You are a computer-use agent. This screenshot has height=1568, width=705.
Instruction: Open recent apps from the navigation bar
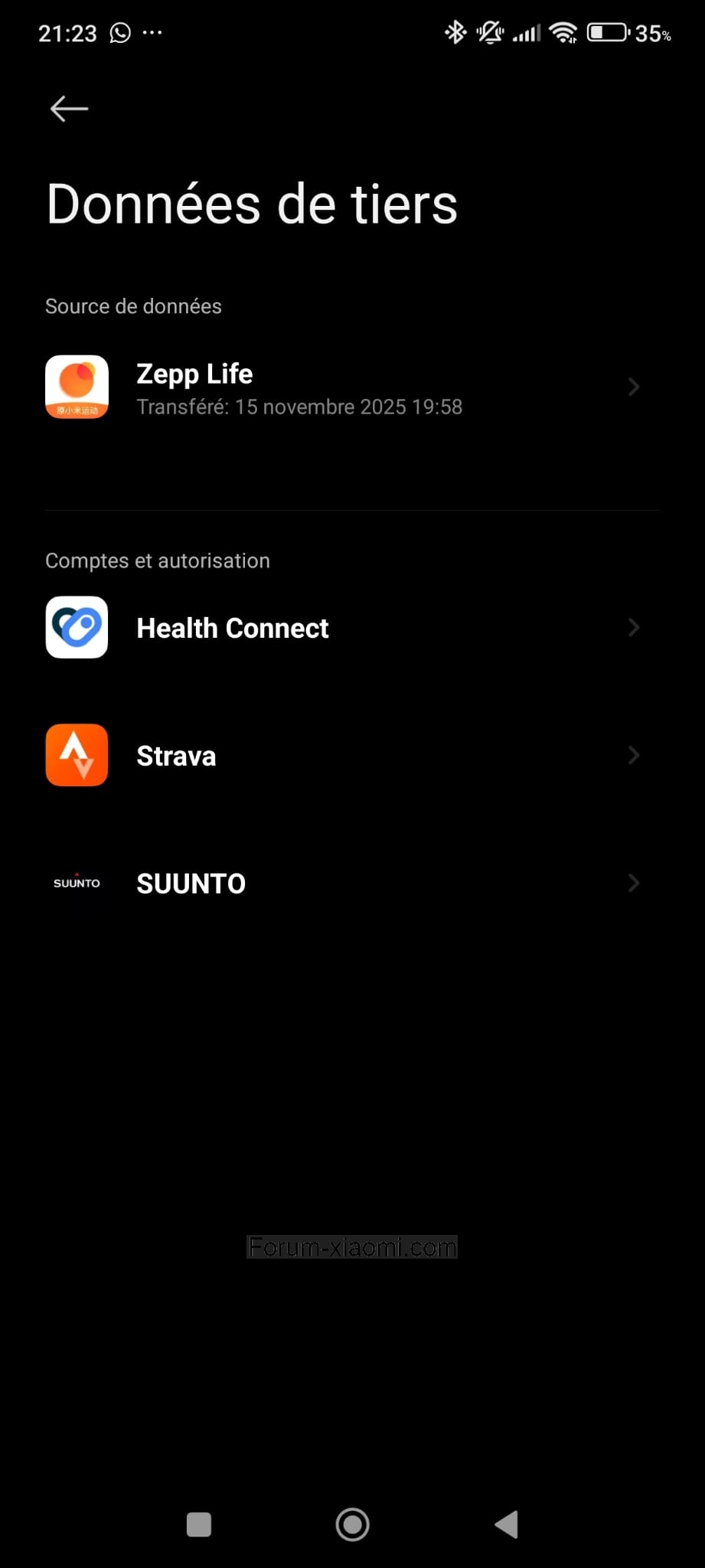tap(199, 1524)
